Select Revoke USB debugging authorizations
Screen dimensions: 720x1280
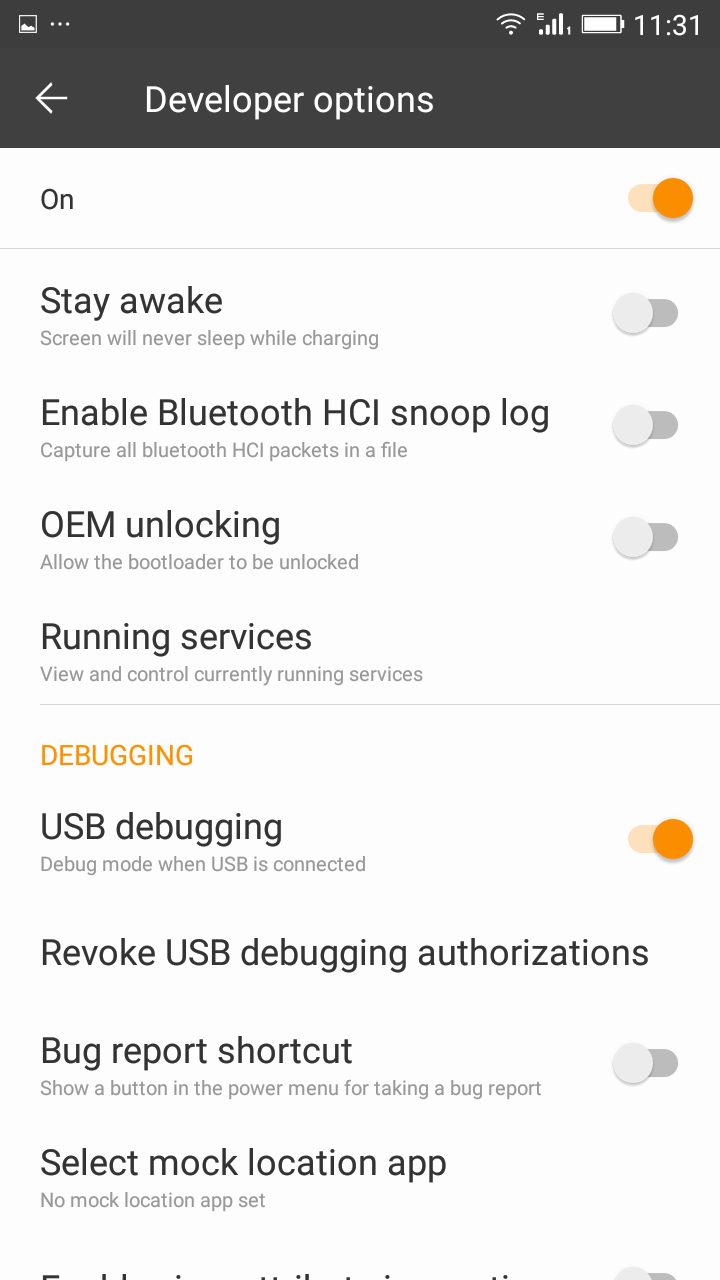coord(360,953)
